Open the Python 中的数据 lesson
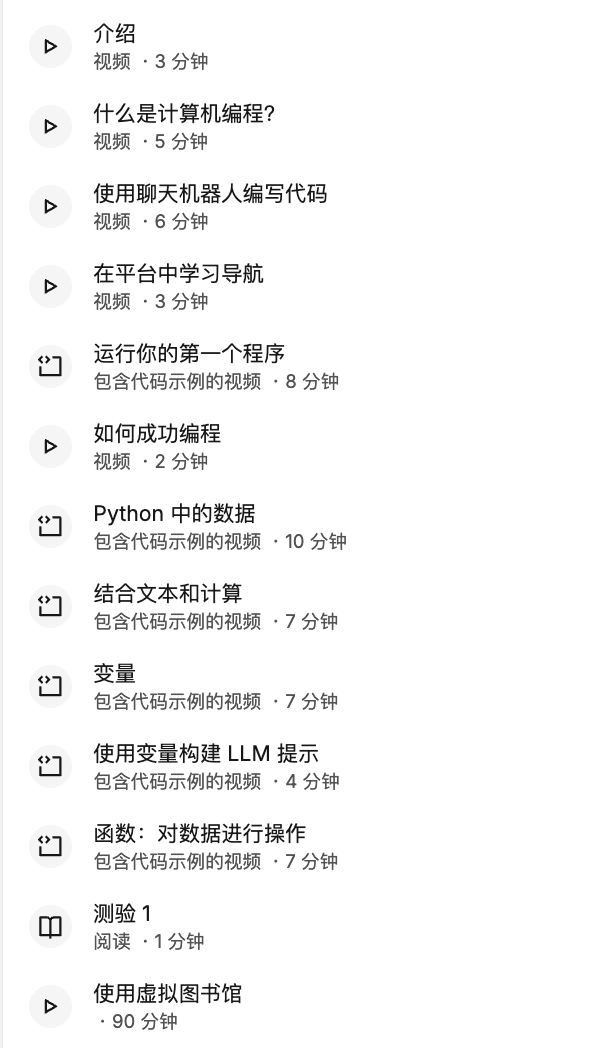The height and width of the screenshot is (1048, 610). 174,514
